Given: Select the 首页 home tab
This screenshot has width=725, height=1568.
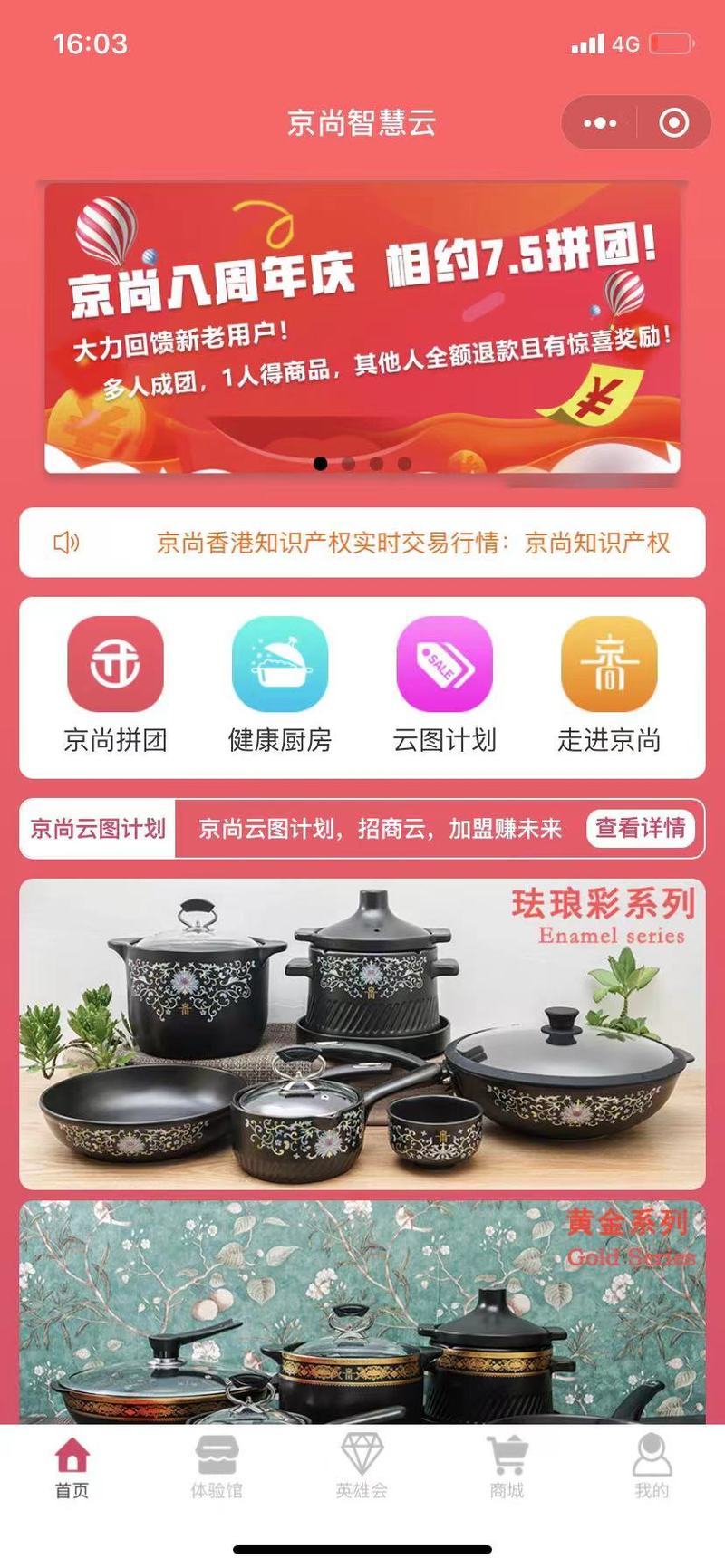Looking at the screenshot, I should pos(72,1467).
